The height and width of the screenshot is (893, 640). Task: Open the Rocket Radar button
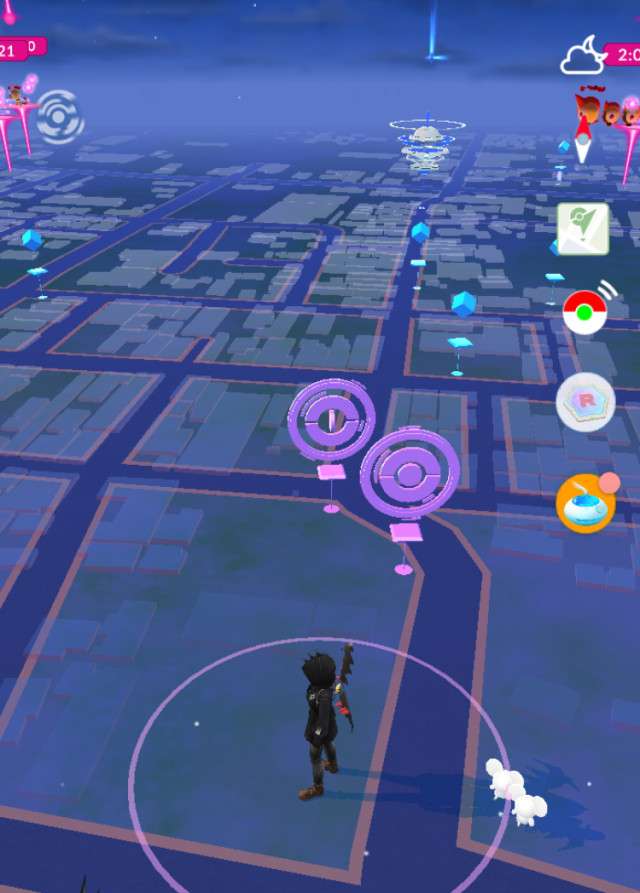click(585, 404)
